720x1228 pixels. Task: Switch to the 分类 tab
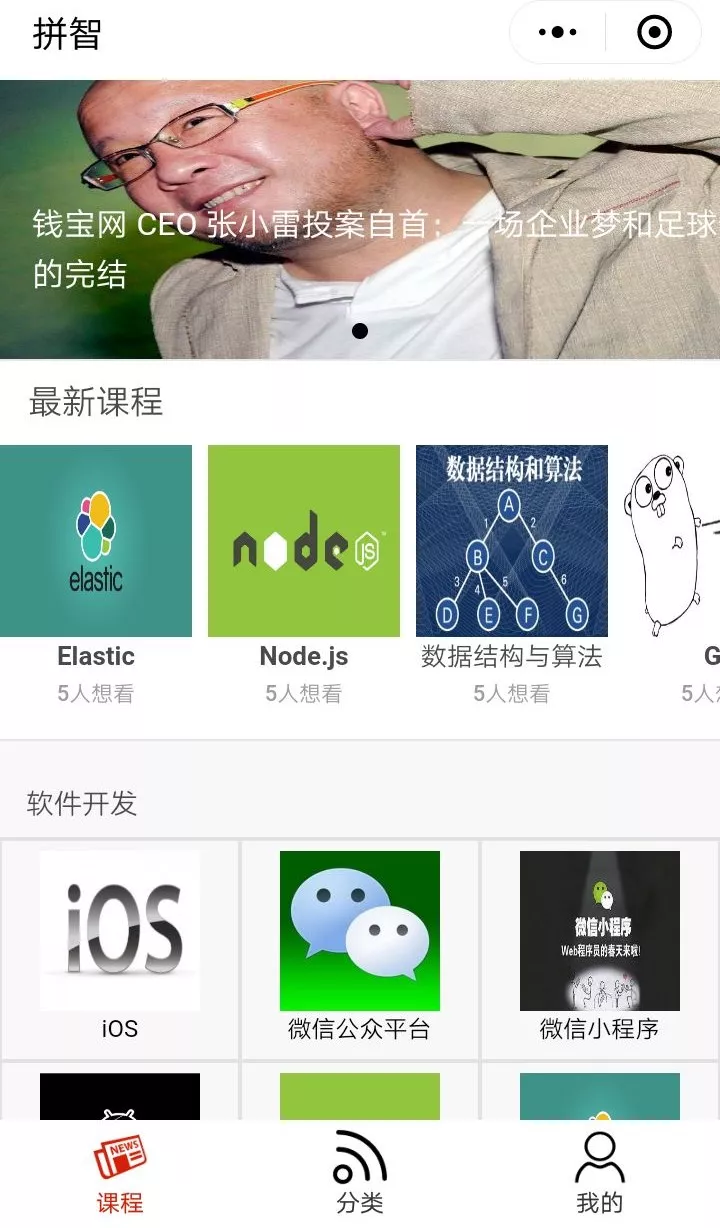pos(360,1174)
